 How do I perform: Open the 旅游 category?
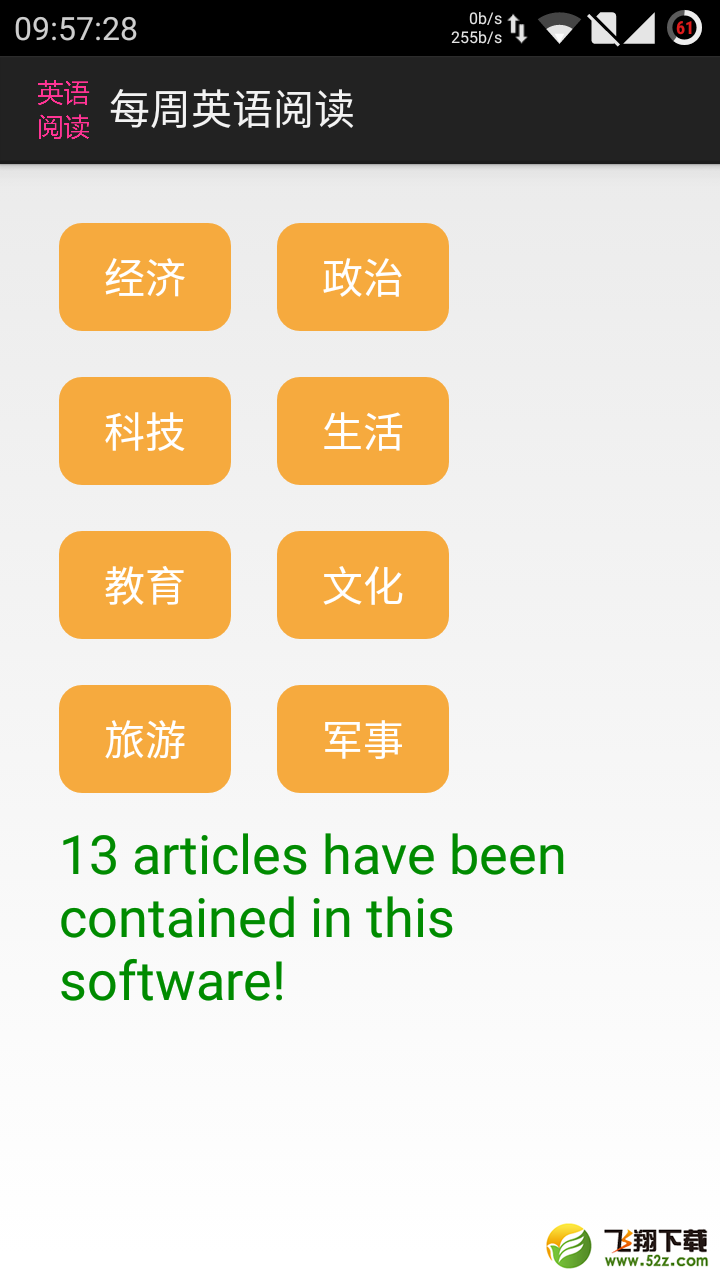[x=145, y=739]
